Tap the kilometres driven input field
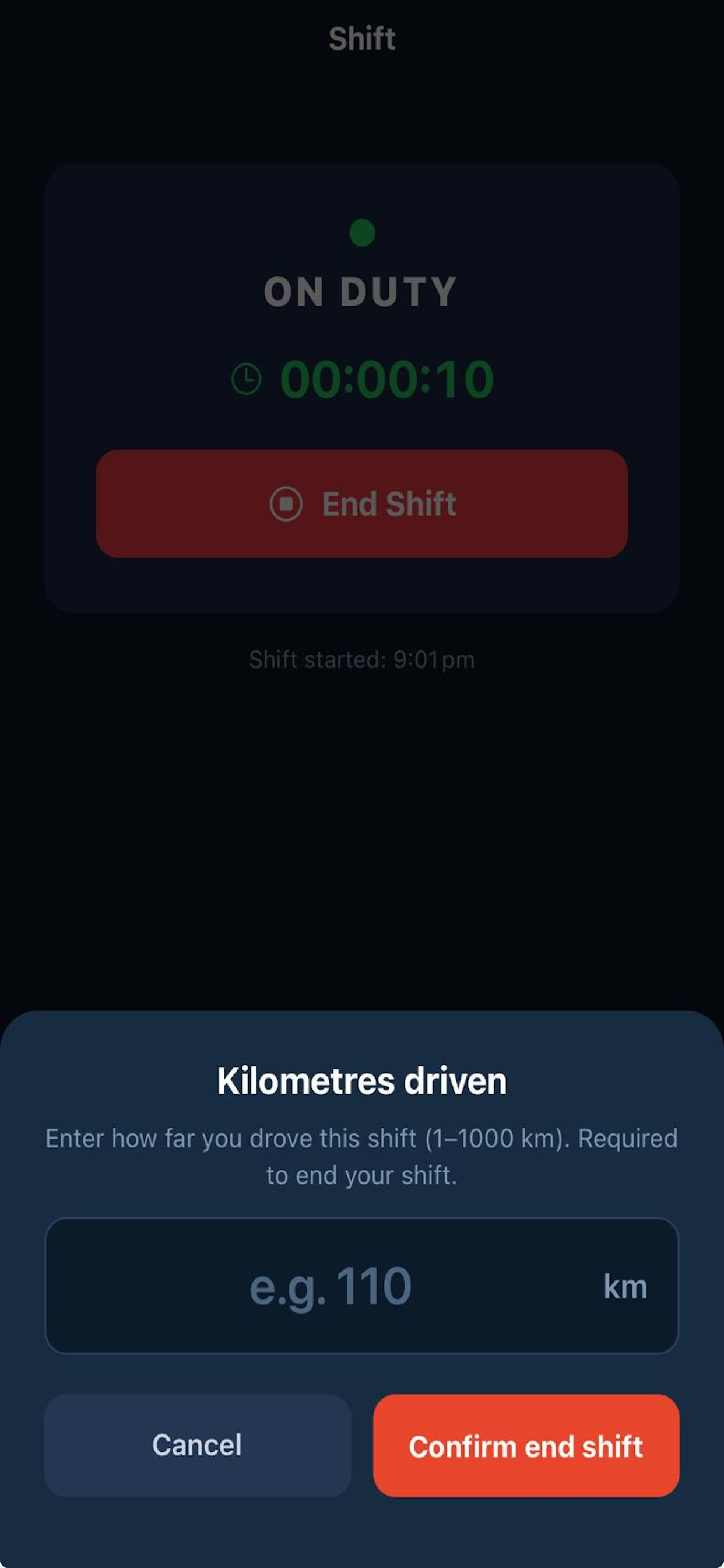 [361, 1285]
